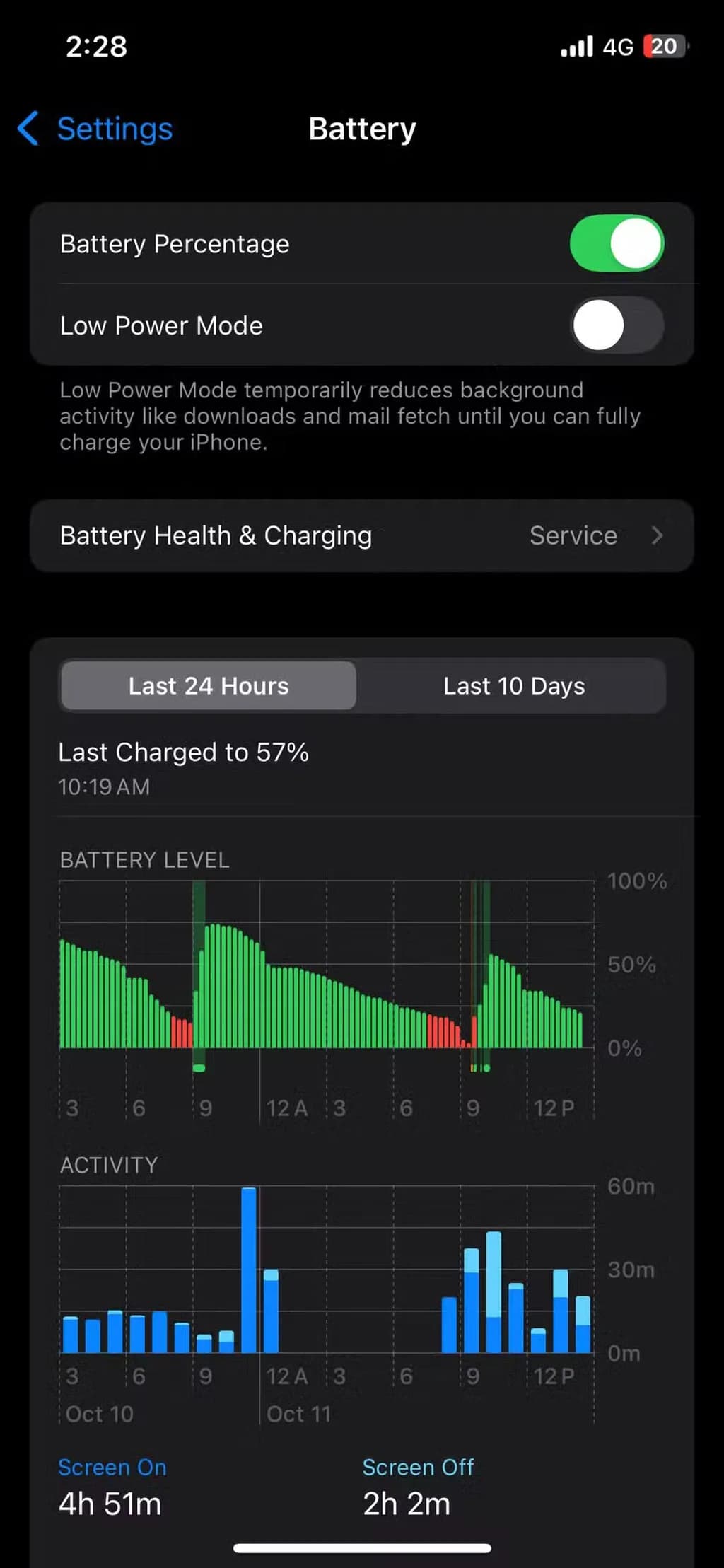Screen dimensions: 724x1568
Task: Enable Low Power Mode
Action: 616,325
